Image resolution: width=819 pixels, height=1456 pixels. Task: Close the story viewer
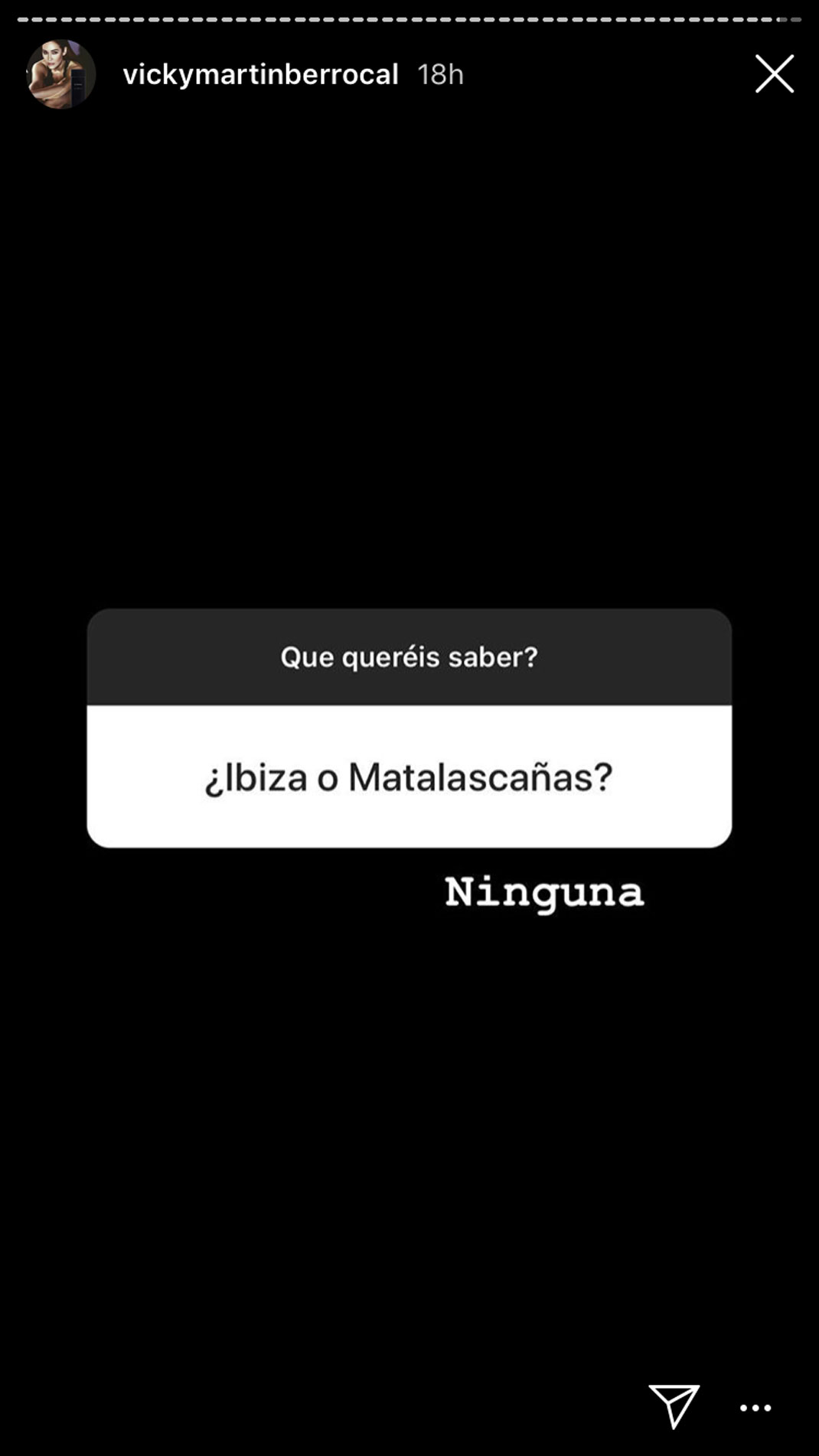(x=775, y=74)
